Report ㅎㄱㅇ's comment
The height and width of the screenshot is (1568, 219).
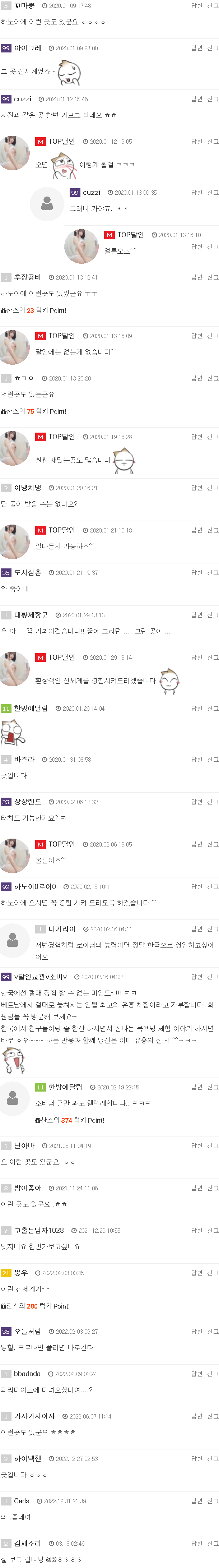[x=212, y=378]
